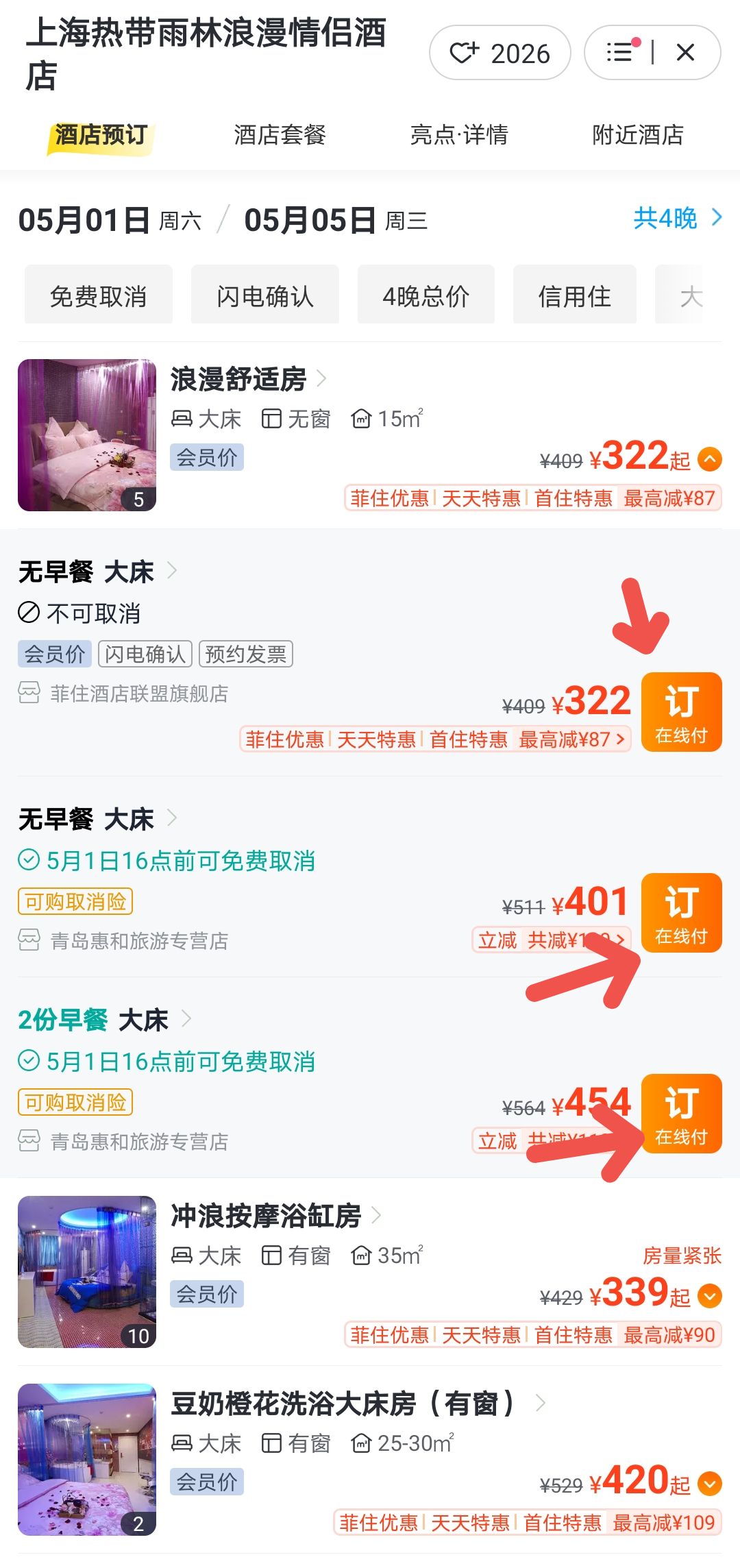View photos of 冲浪按摩浴缸房
This screenshot has height=1568, width=740.
pos(87,1272)
